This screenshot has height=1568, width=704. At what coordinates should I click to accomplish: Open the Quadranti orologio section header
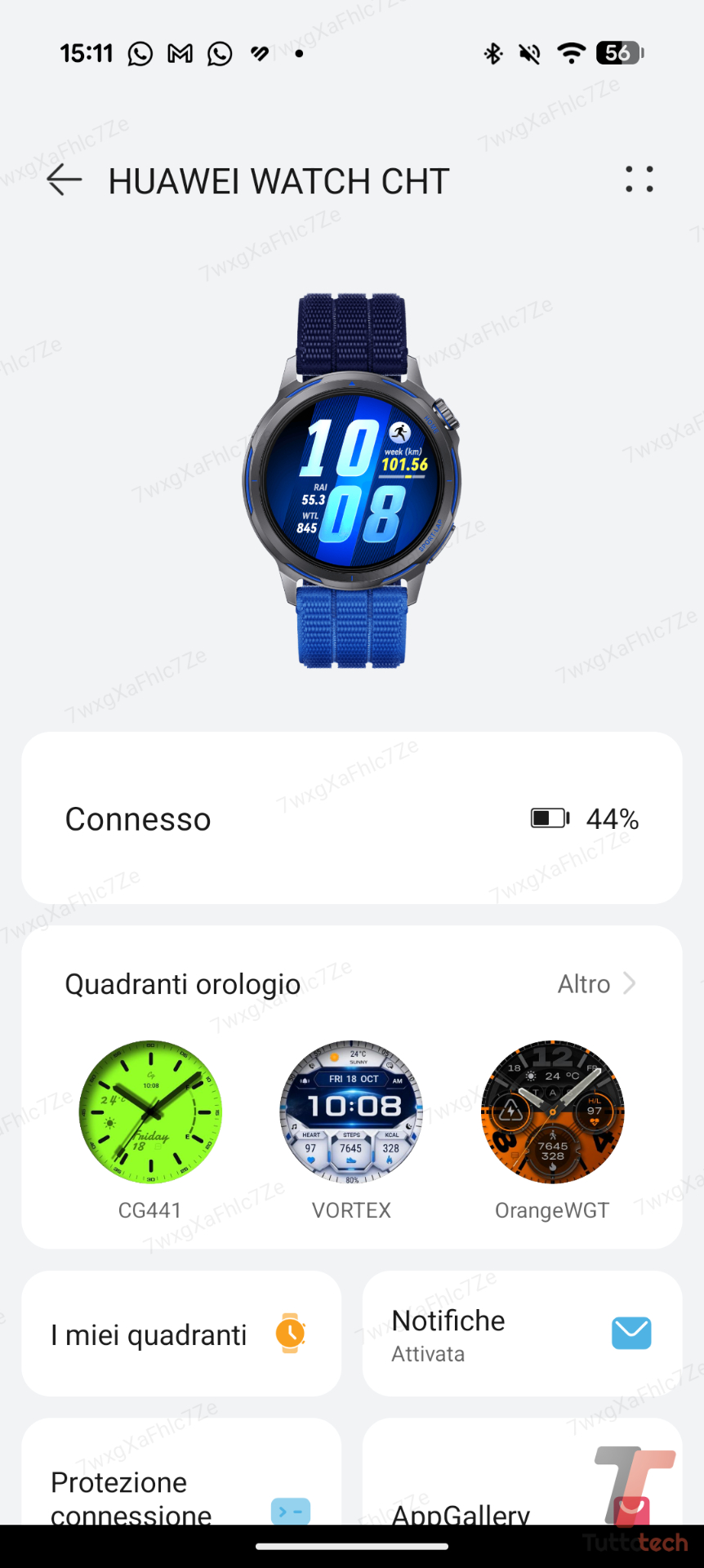pos(182,984)
